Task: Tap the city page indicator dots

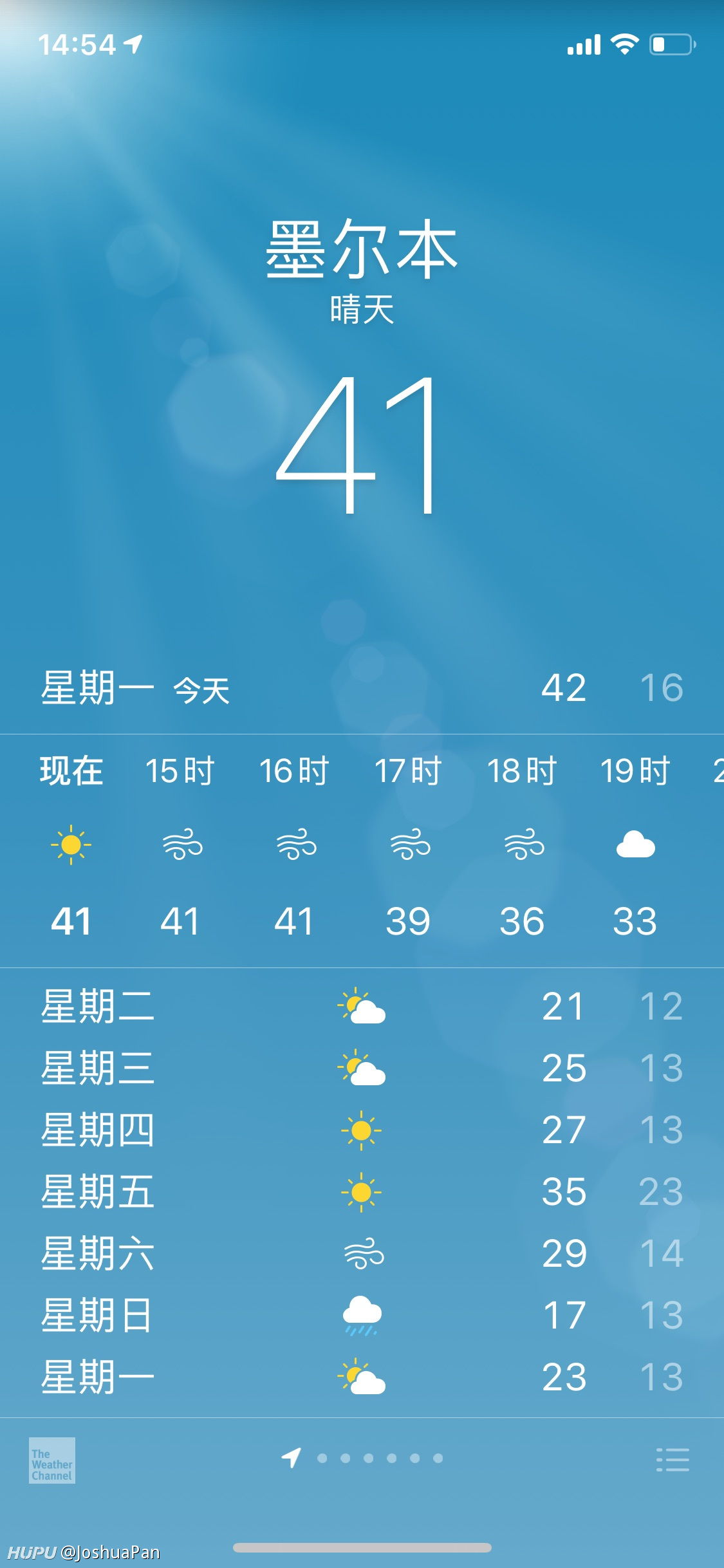Action: tap(362, 1458)
